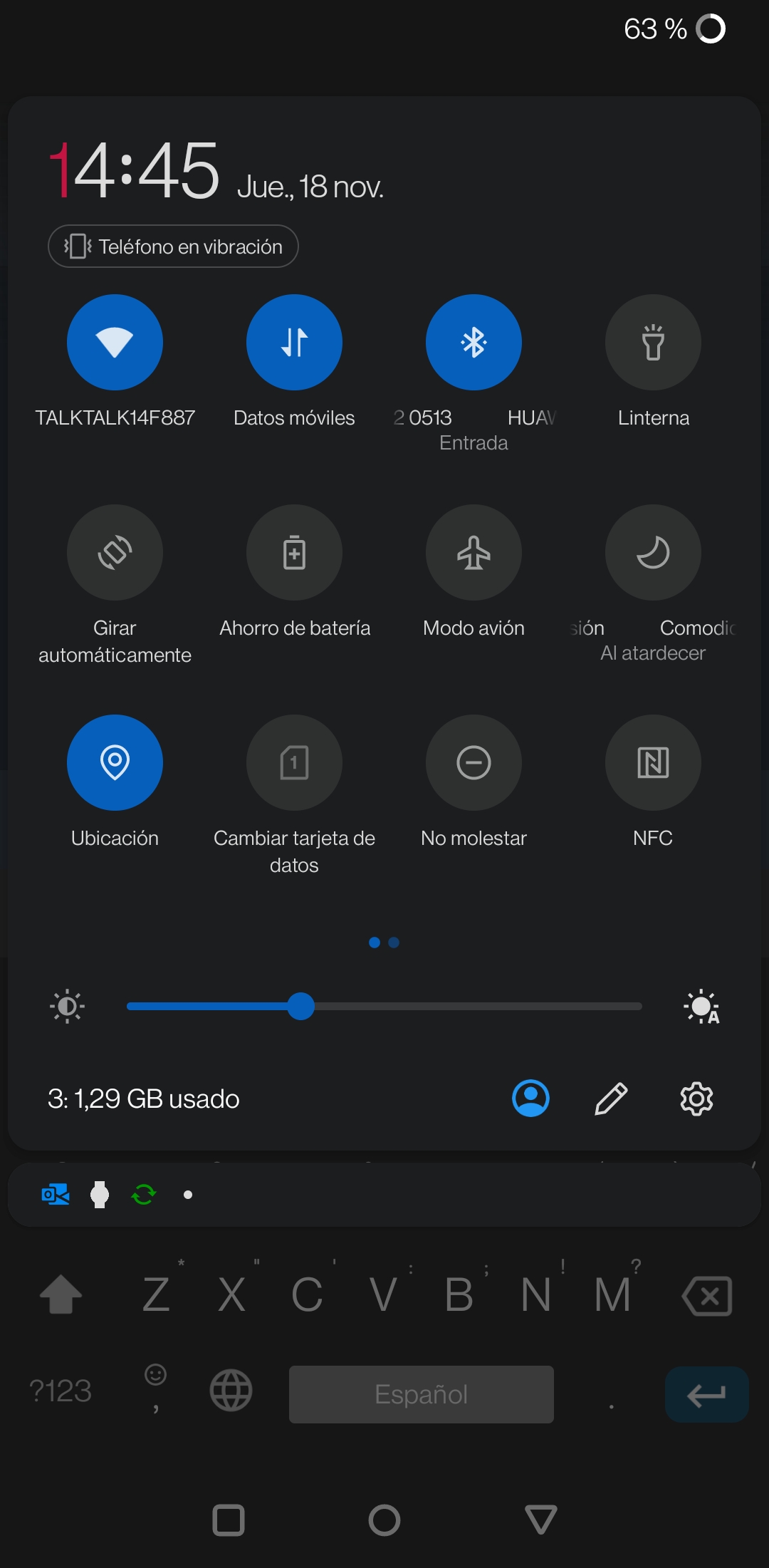The width and height of the screenshot is (769, 1568).
Task: Turn on NFC
Action: pos(653,762)
